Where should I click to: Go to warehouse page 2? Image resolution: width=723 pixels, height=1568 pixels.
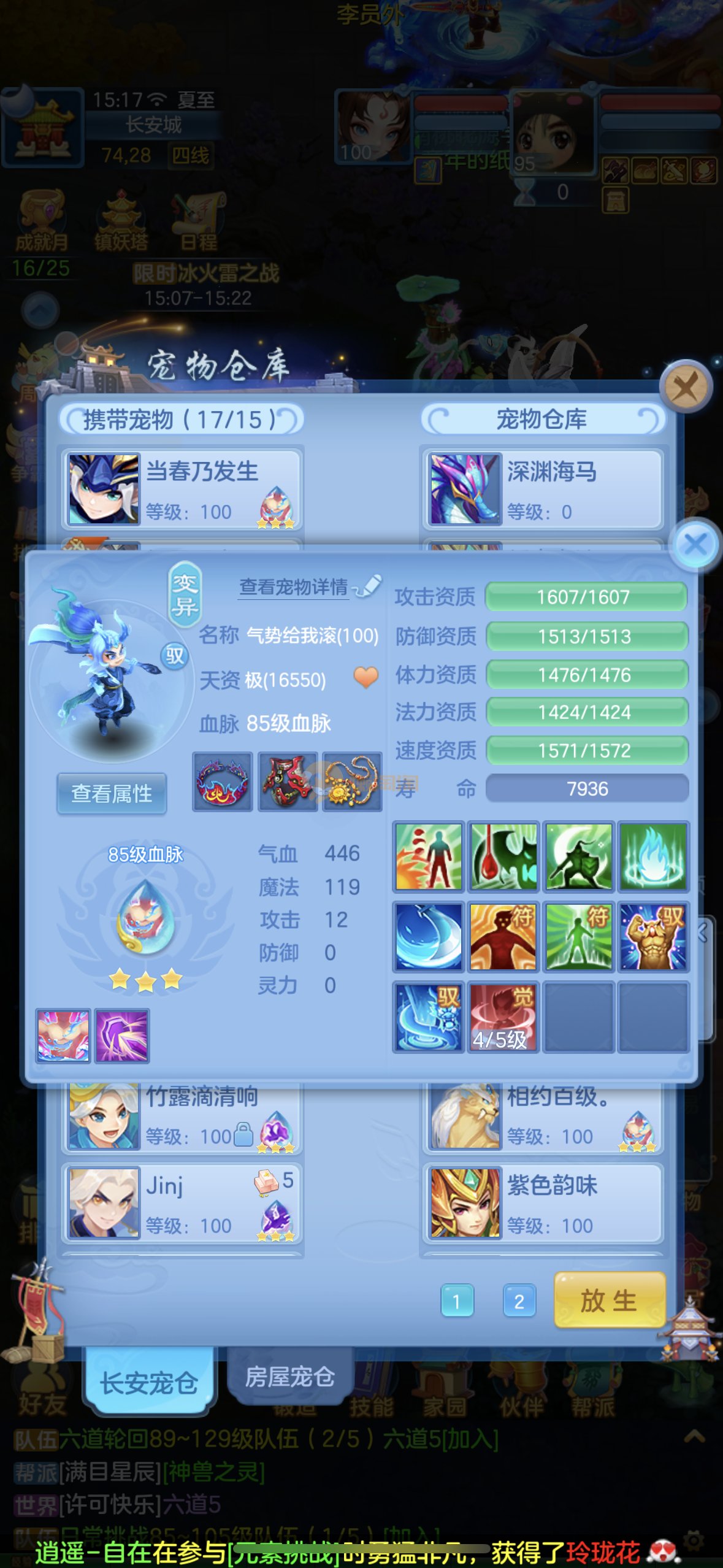pos(519,1301)
